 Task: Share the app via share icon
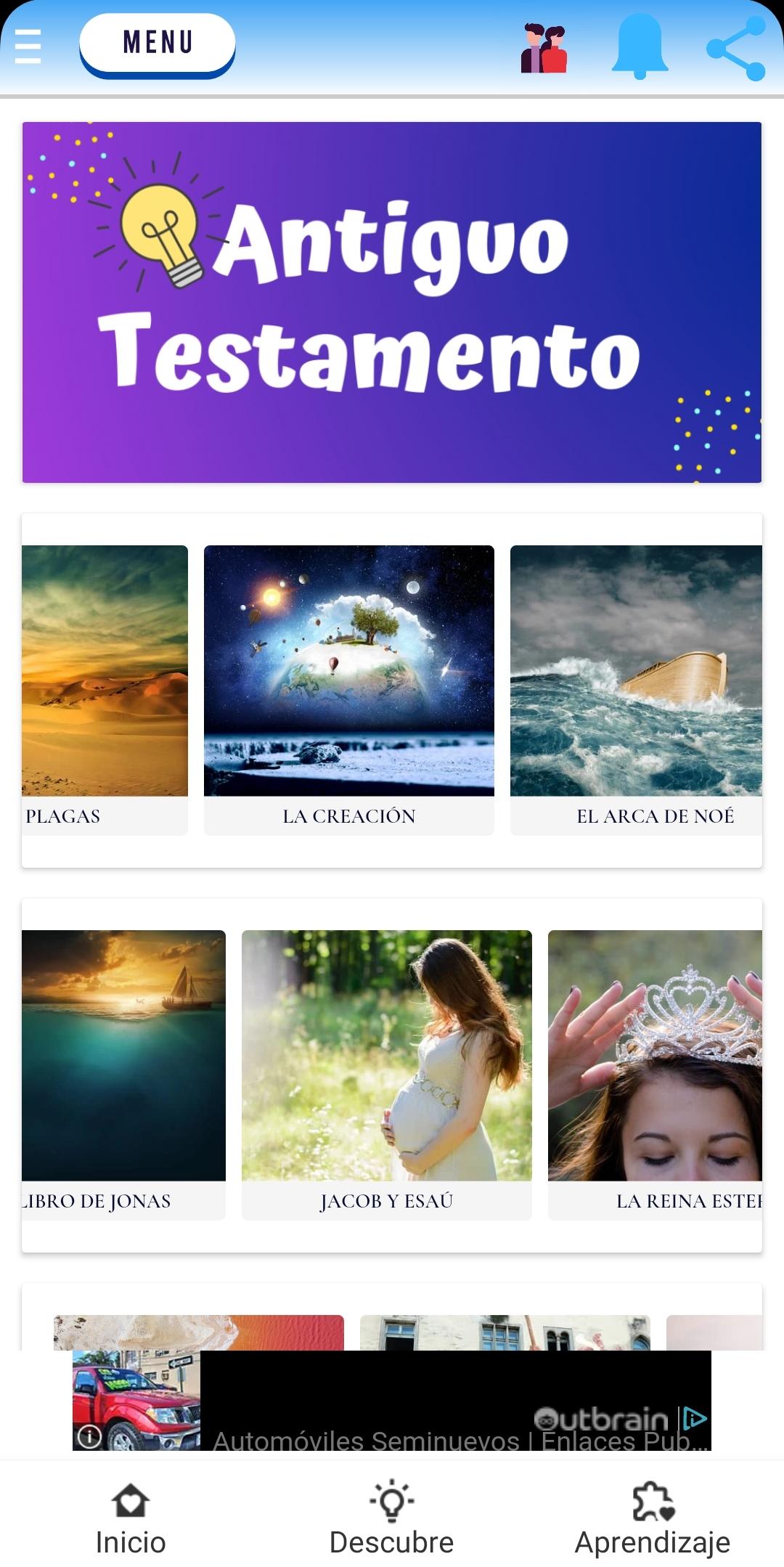736,48
